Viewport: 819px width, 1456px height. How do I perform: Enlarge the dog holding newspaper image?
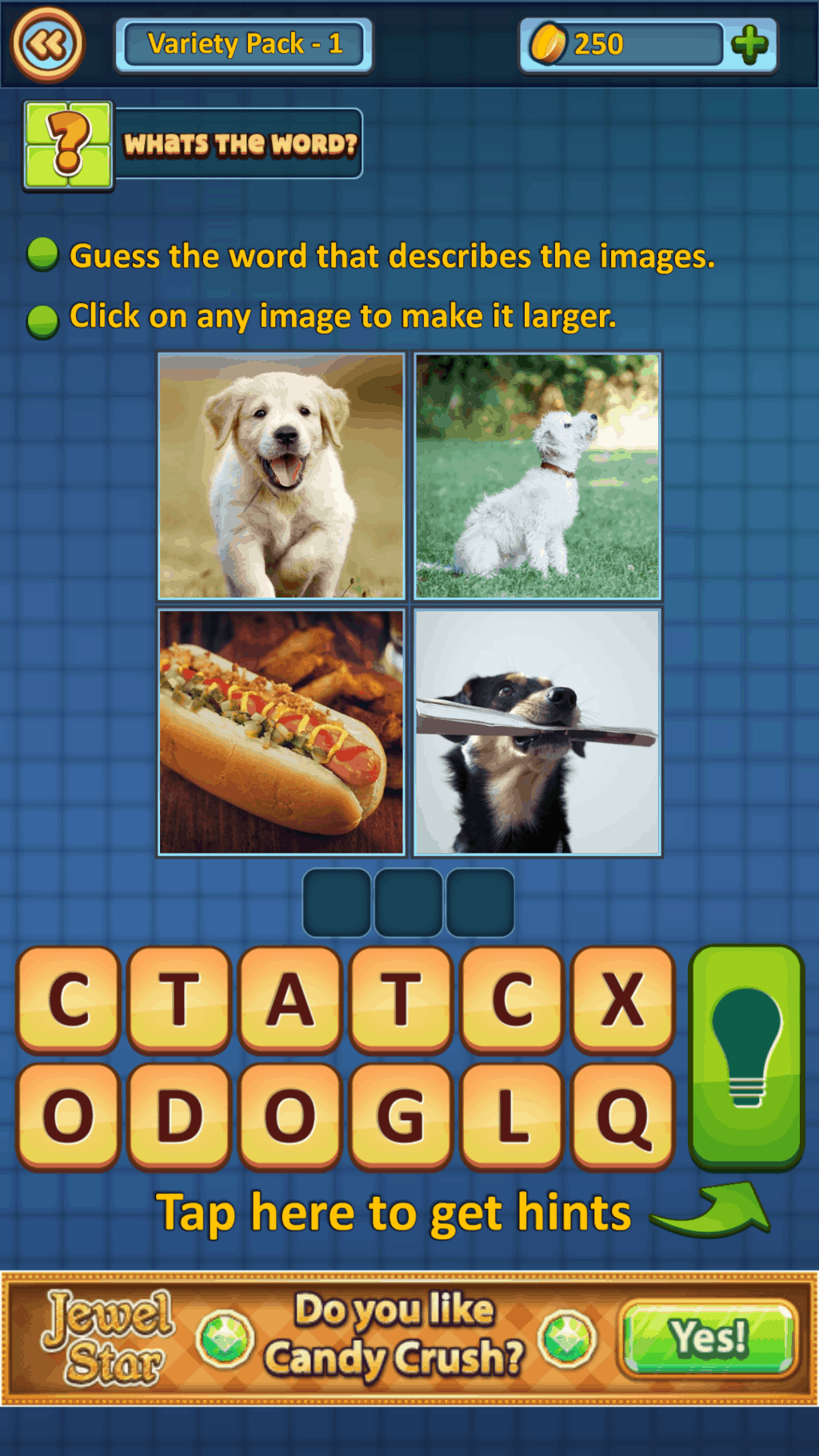click(x=537, y=732)
